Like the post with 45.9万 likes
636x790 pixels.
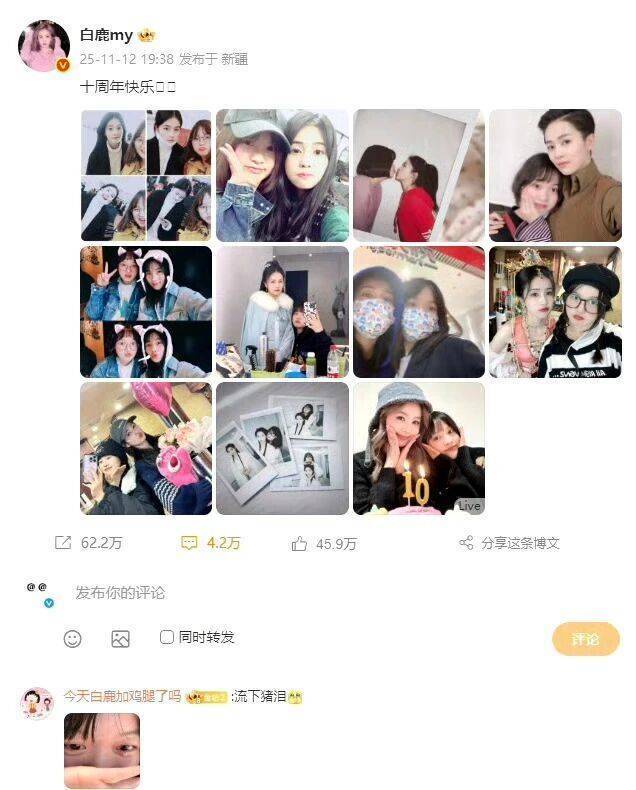[x=323, y=544]
